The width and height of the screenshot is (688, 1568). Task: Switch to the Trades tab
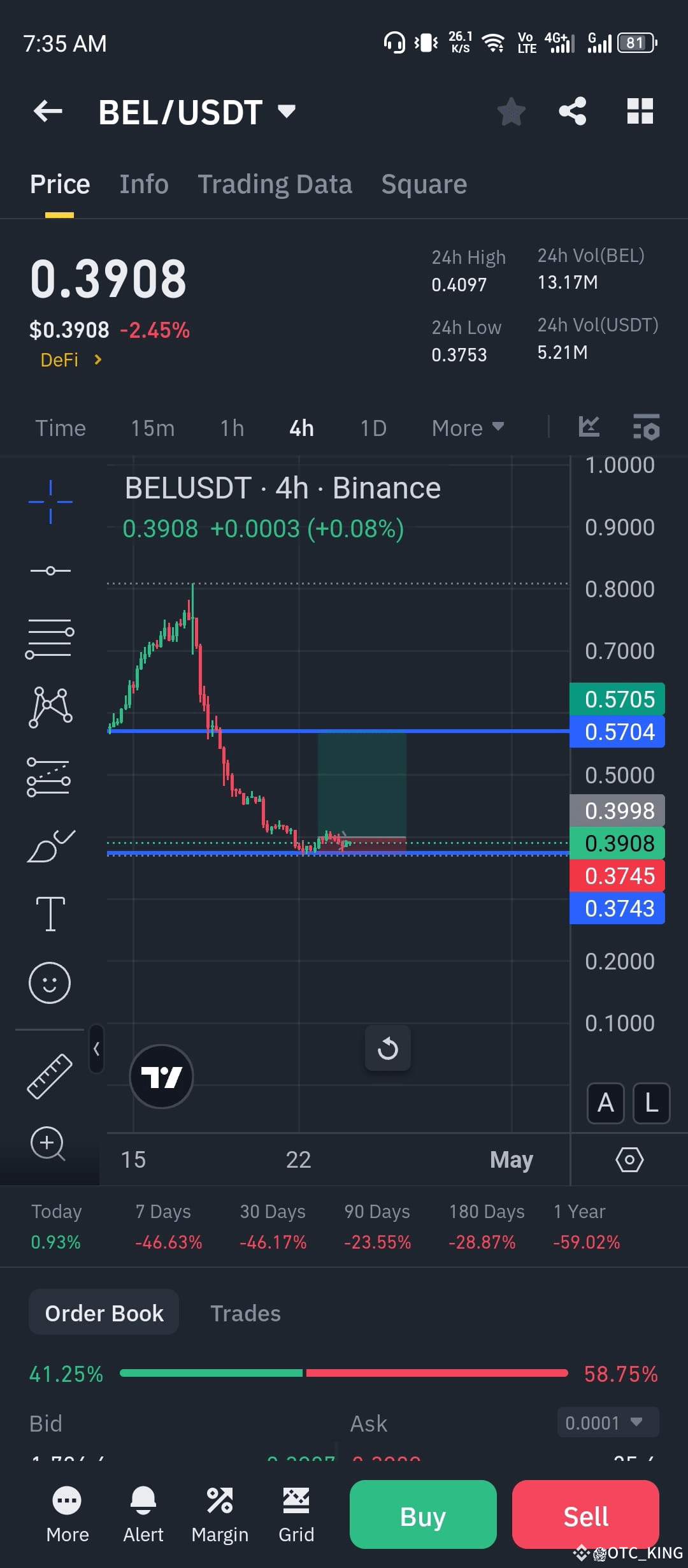pos(246,1313)
